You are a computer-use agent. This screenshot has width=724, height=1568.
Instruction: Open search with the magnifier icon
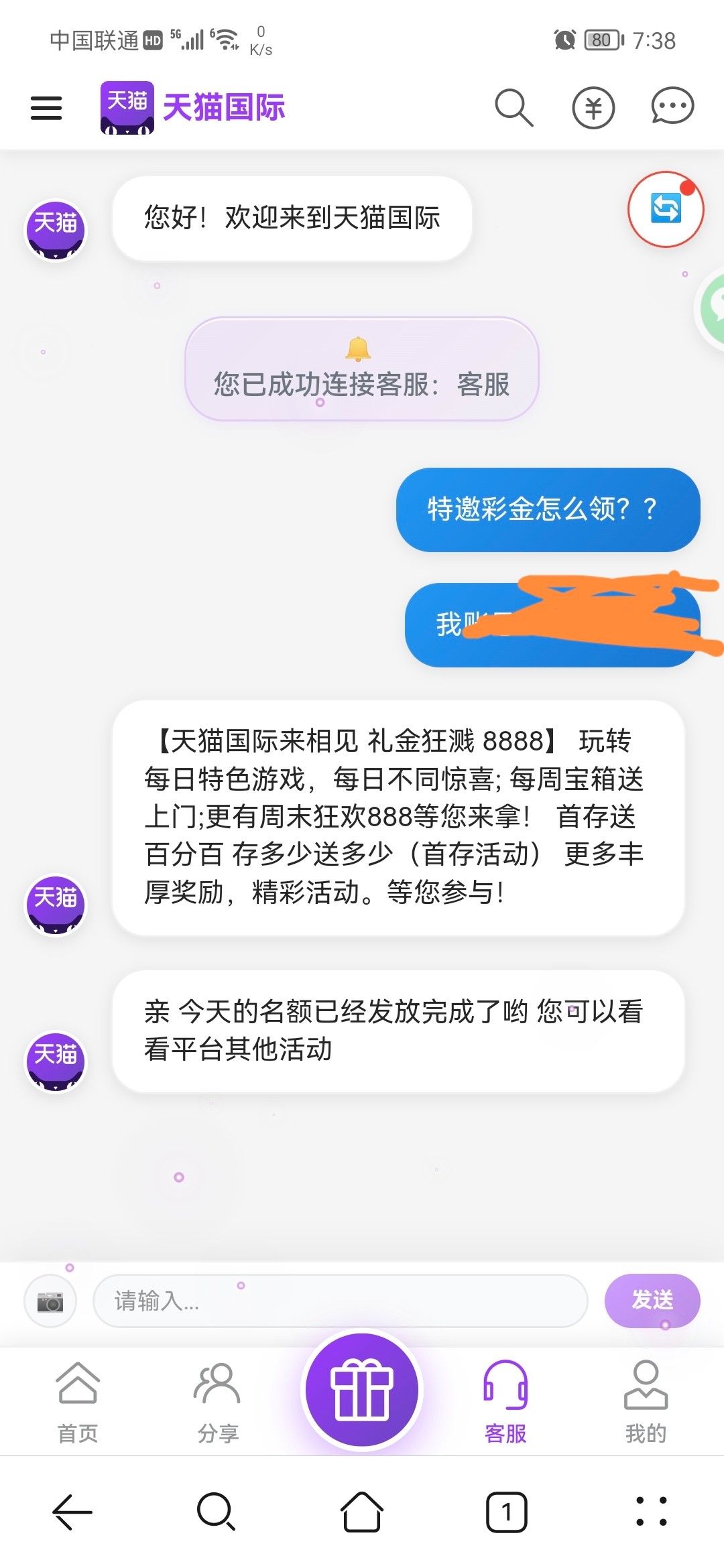[514, 107]
